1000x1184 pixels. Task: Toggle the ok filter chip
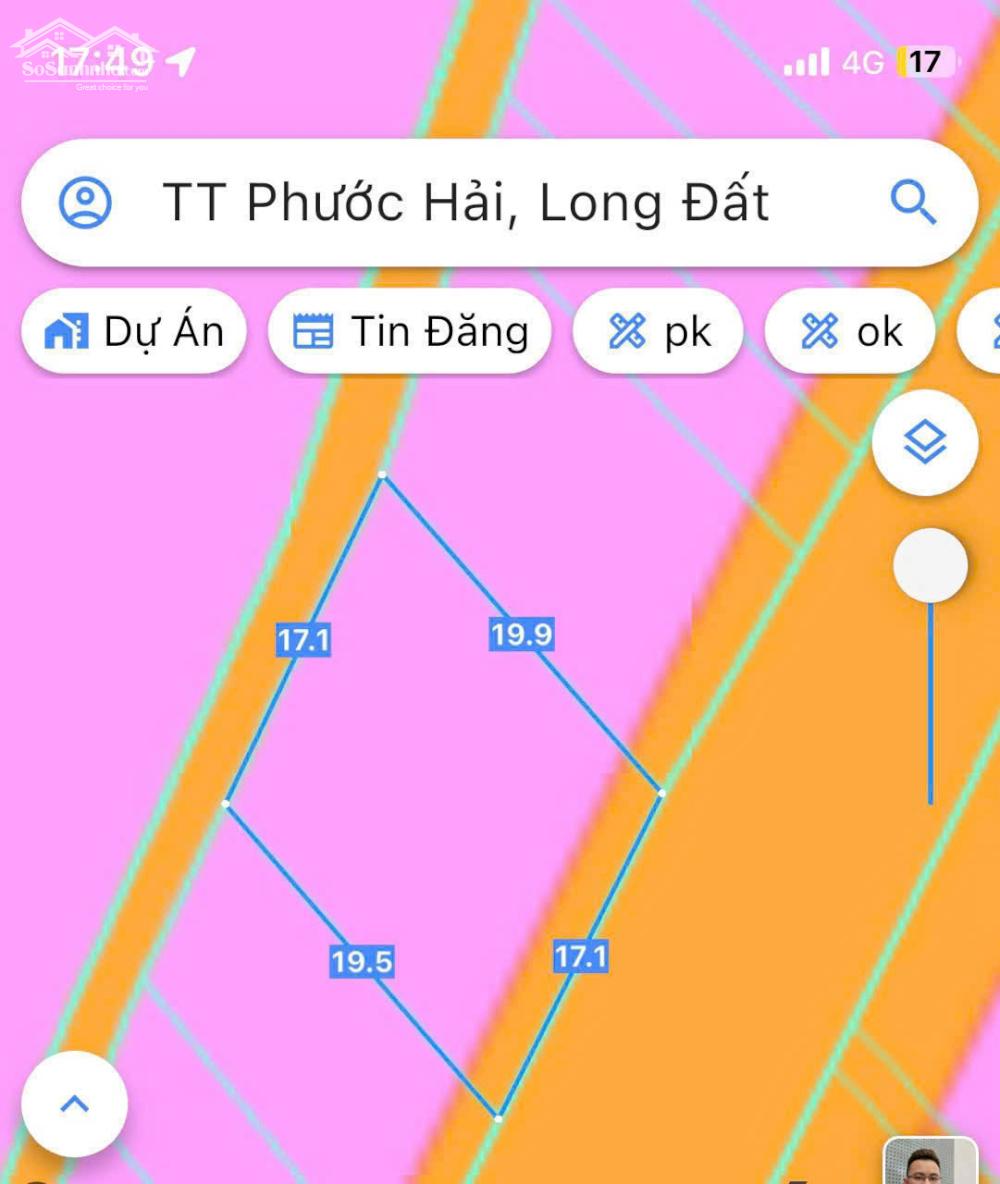pos(849,331)
